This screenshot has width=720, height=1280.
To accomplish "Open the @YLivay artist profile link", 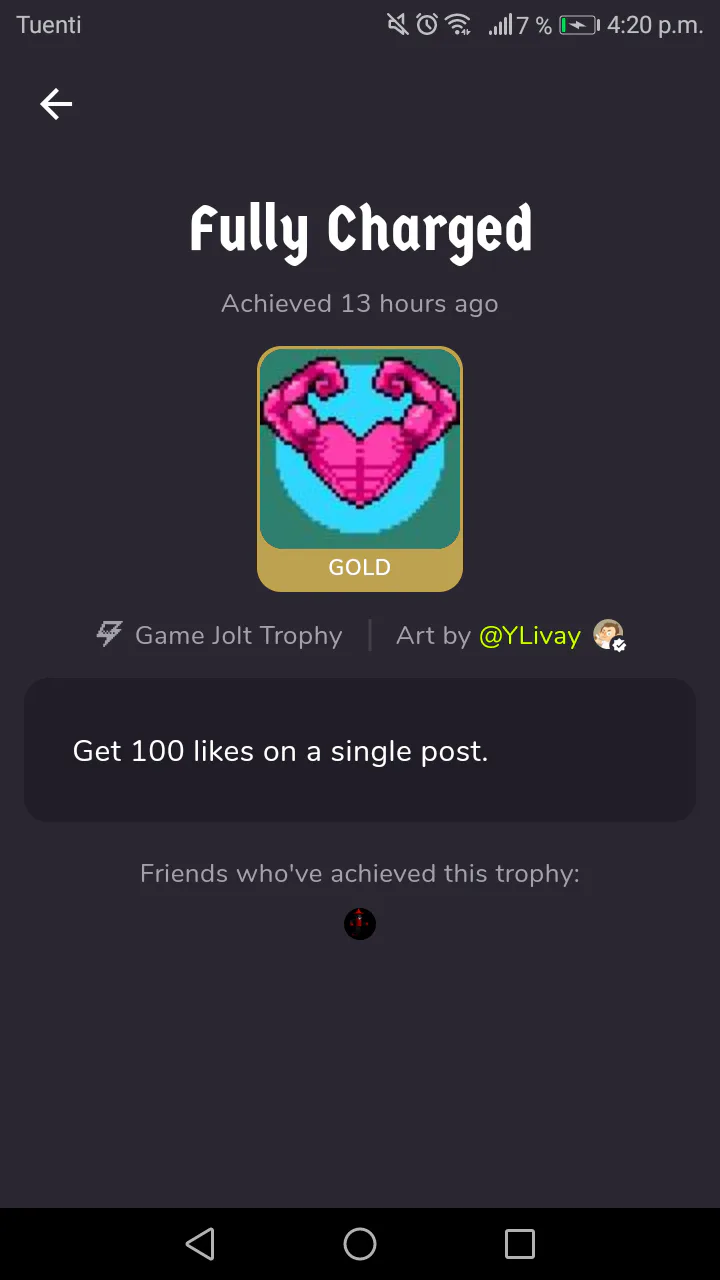I will coord(530,636).
